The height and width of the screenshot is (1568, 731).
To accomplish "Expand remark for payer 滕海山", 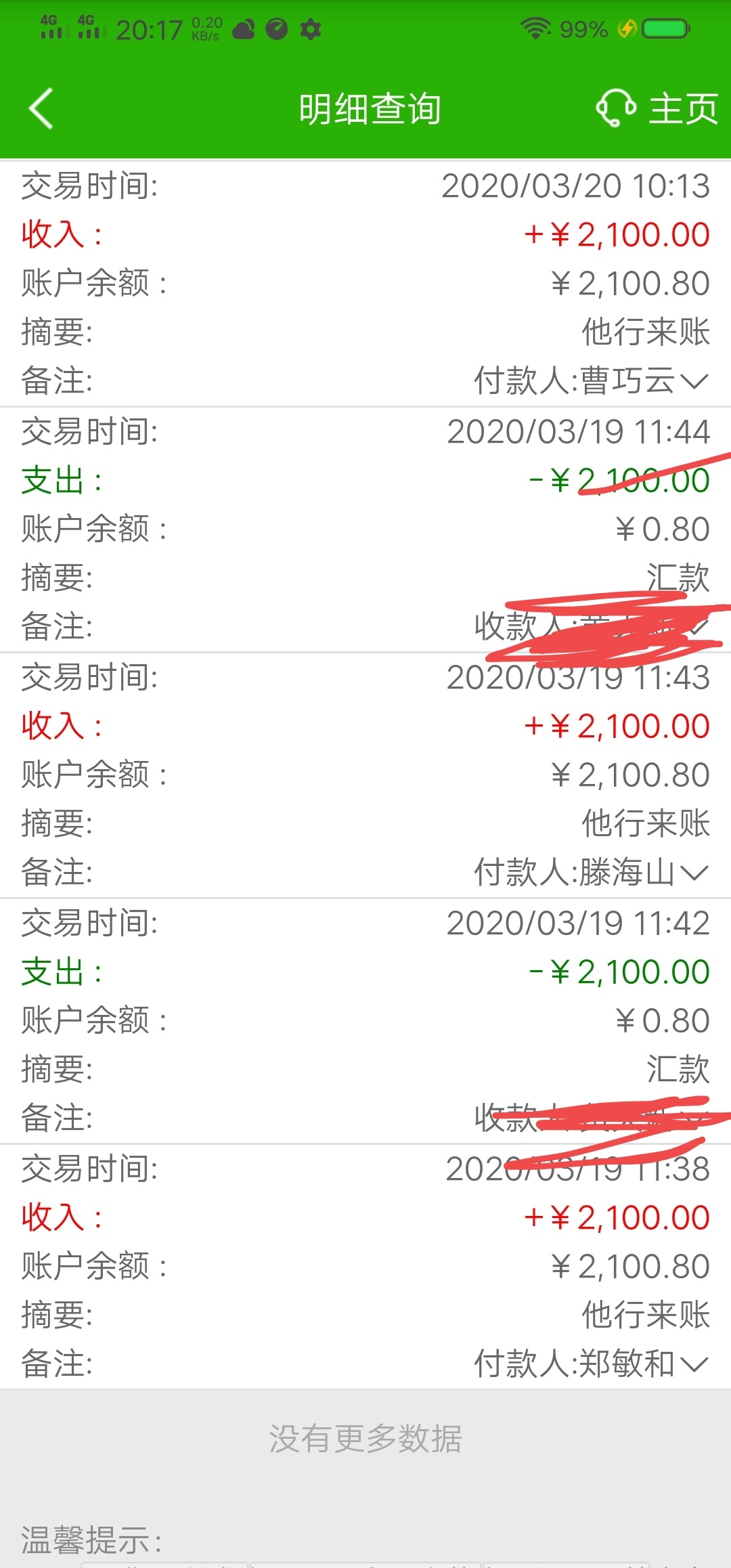I will (694, 873).
